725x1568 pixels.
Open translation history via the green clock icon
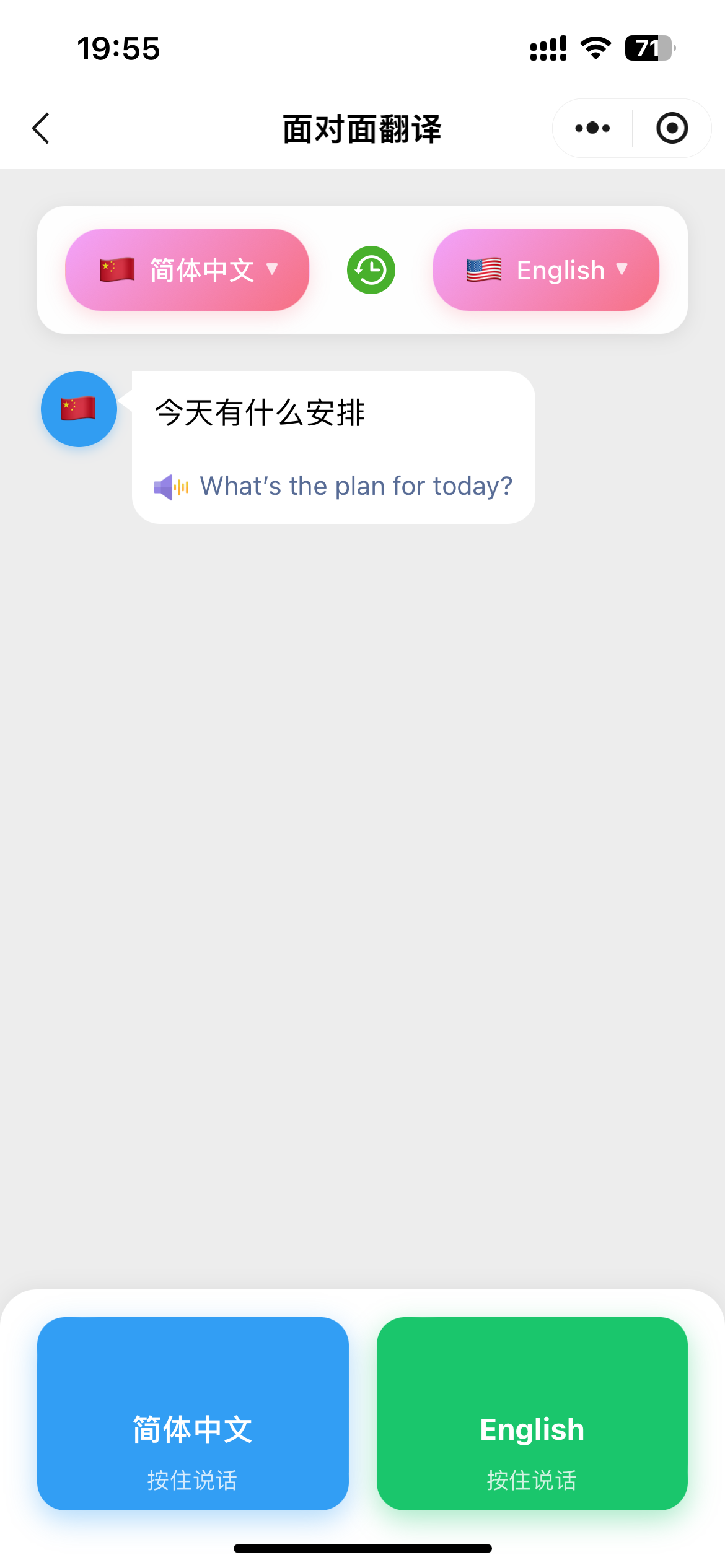pyautogui.click(x=371, y=270)
